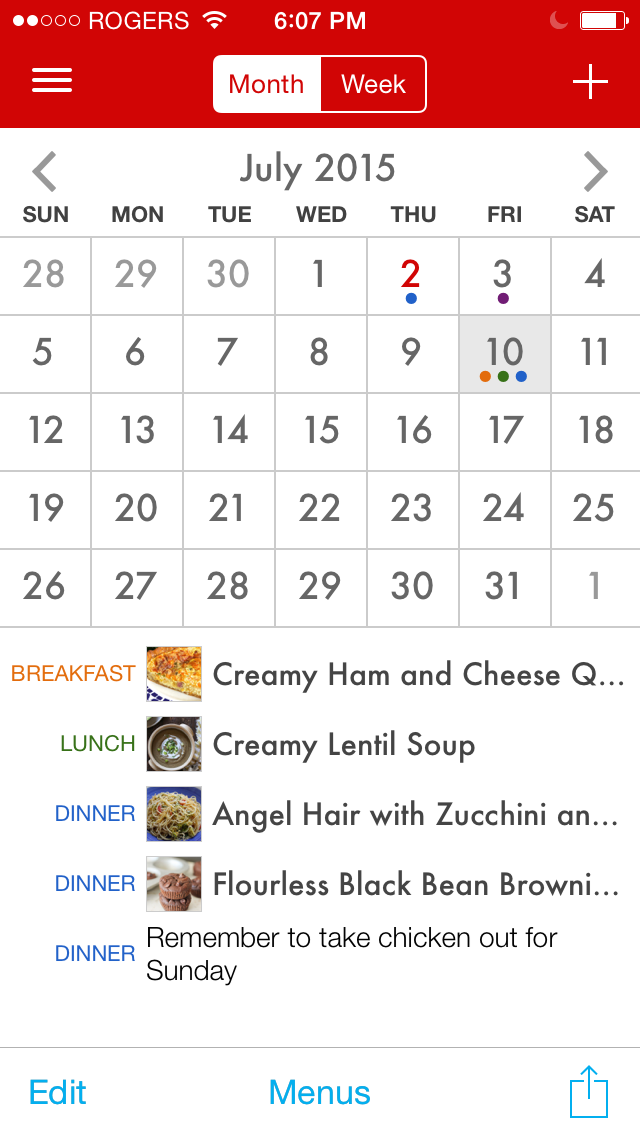Open the Creamy Ham and Cheese breakfast recipe
The image size is (640, 1136).
pyautogui.click(x=320, y=674)
